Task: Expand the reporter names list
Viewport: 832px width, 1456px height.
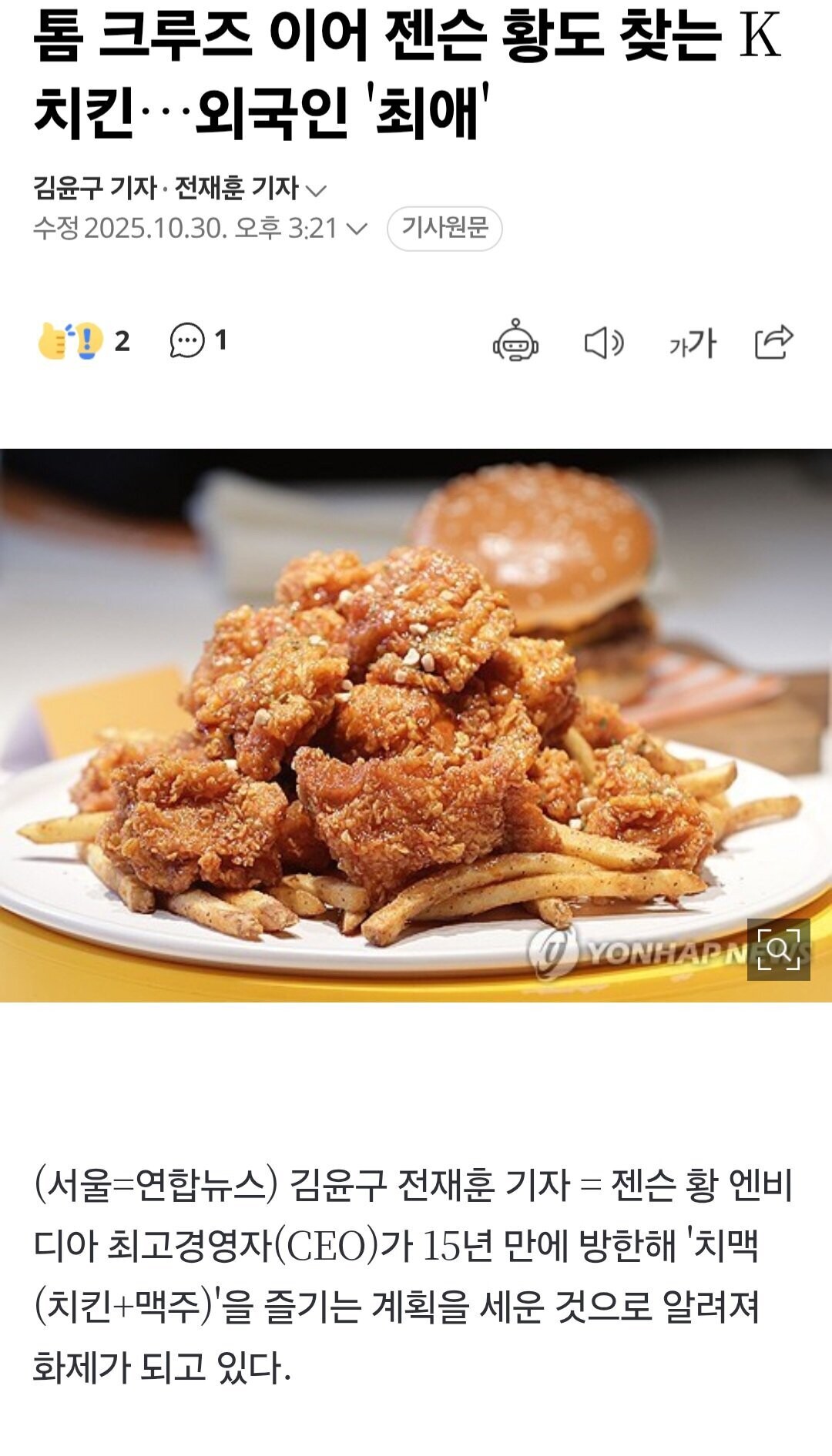Action: click(x=316, y=189)
